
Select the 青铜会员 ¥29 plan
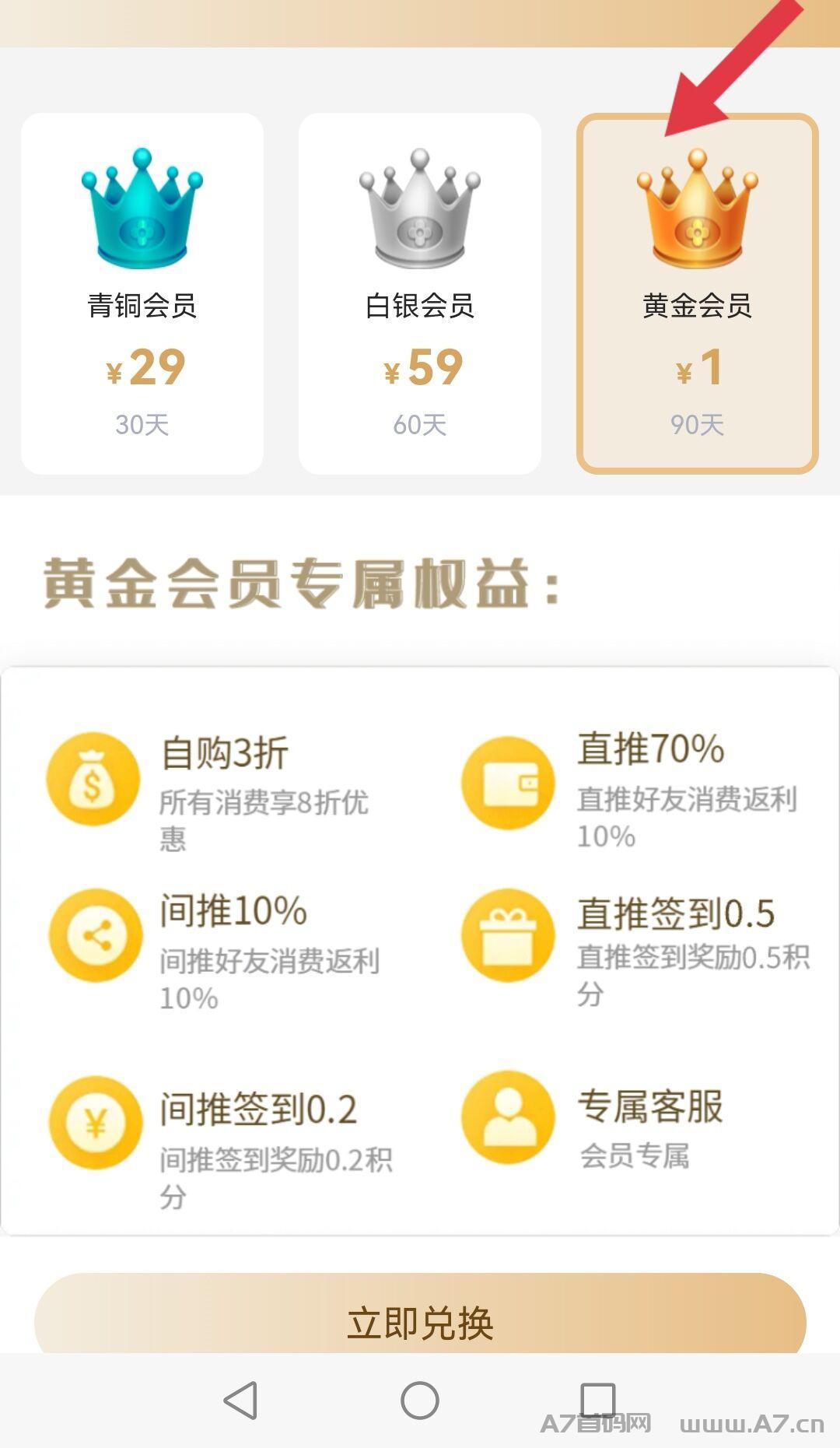(x=142, y=293)
